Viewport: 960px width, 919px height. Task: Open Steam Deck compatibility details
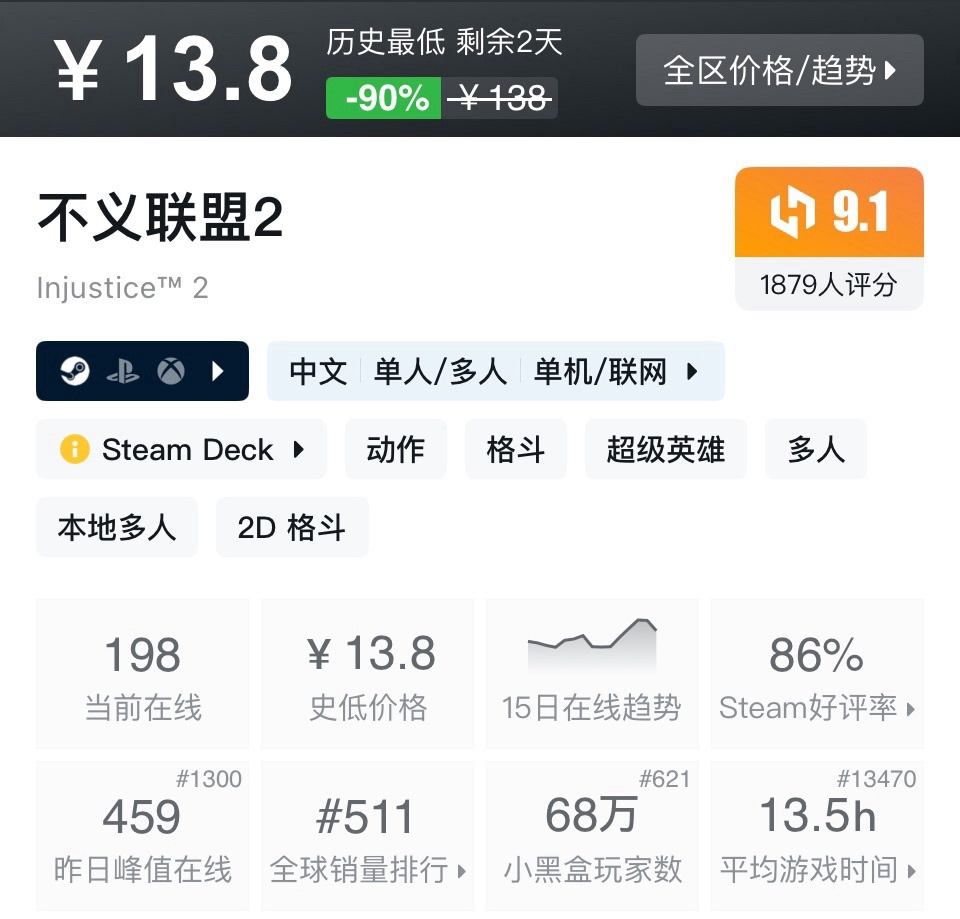click(x=181, y=449)
